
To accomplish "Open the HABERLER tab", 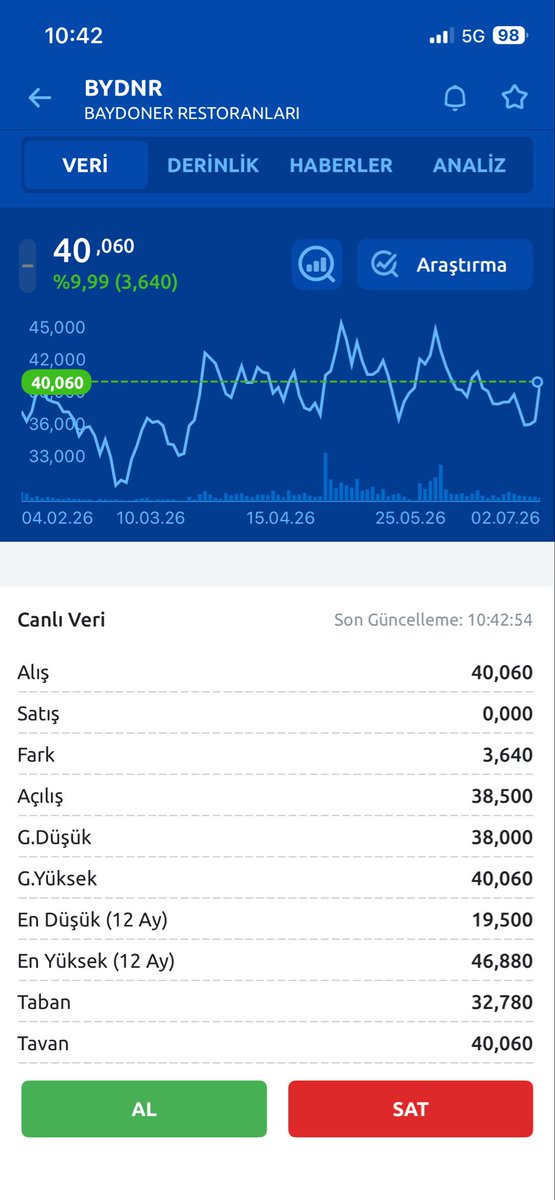I will pos(341,166).
